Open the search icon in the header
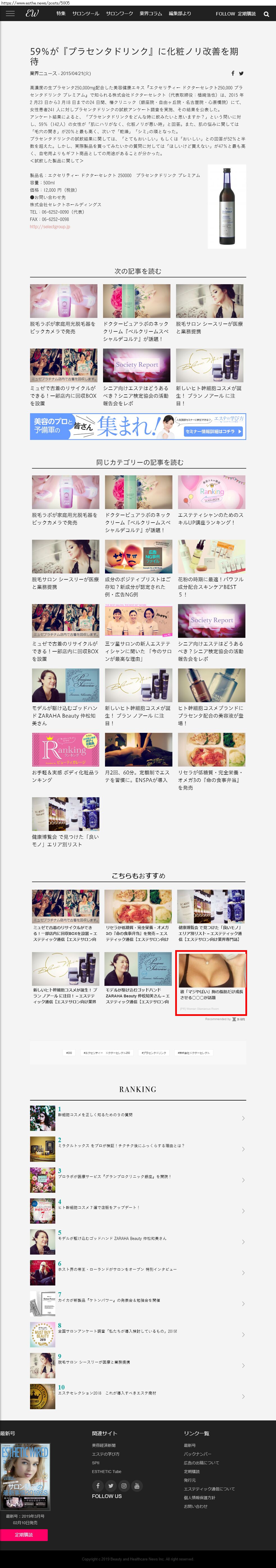The height and width of the screenshot is (1568, 276). click(x=266, y=14)
